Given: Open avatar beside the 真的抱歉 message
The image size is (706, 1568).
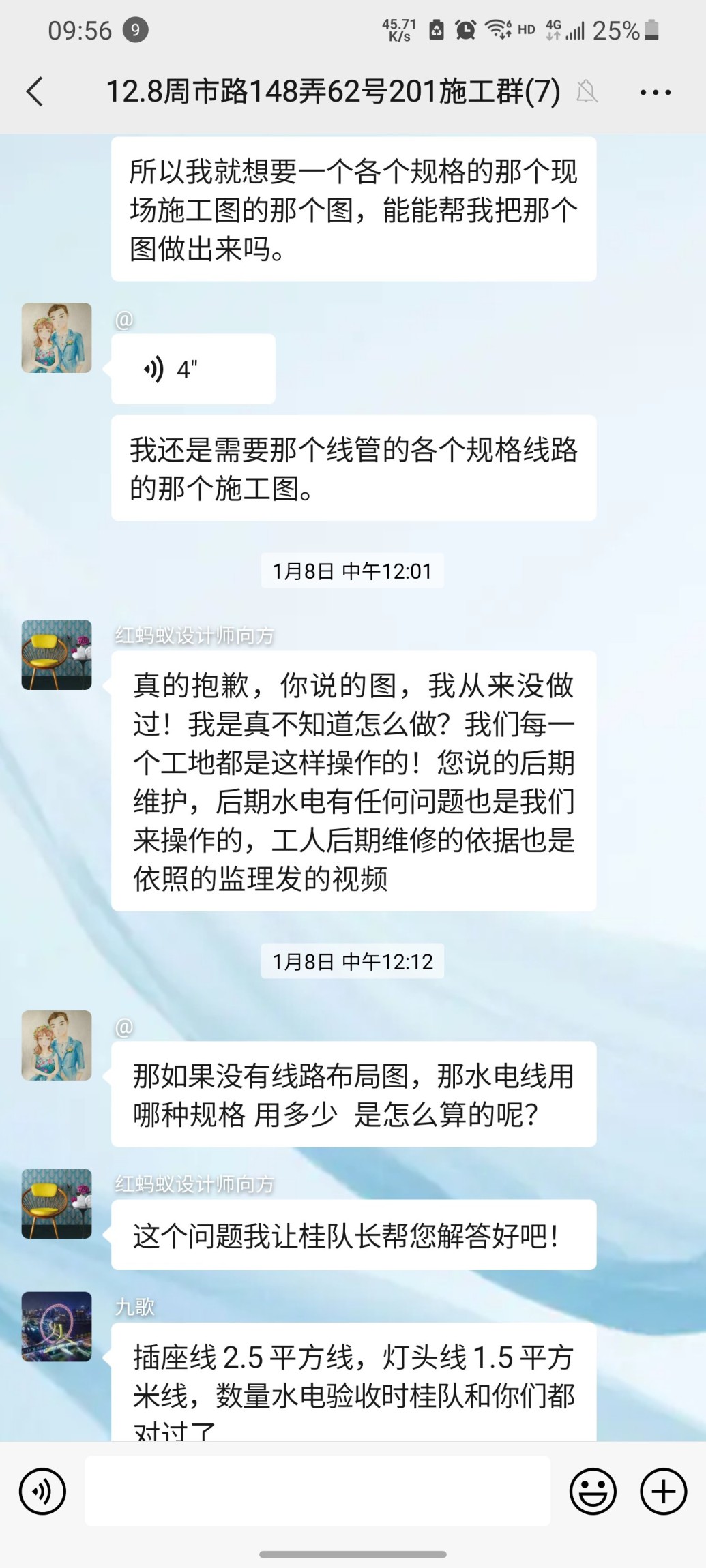Looking at the screenshot, I should [x=57, y=654].
